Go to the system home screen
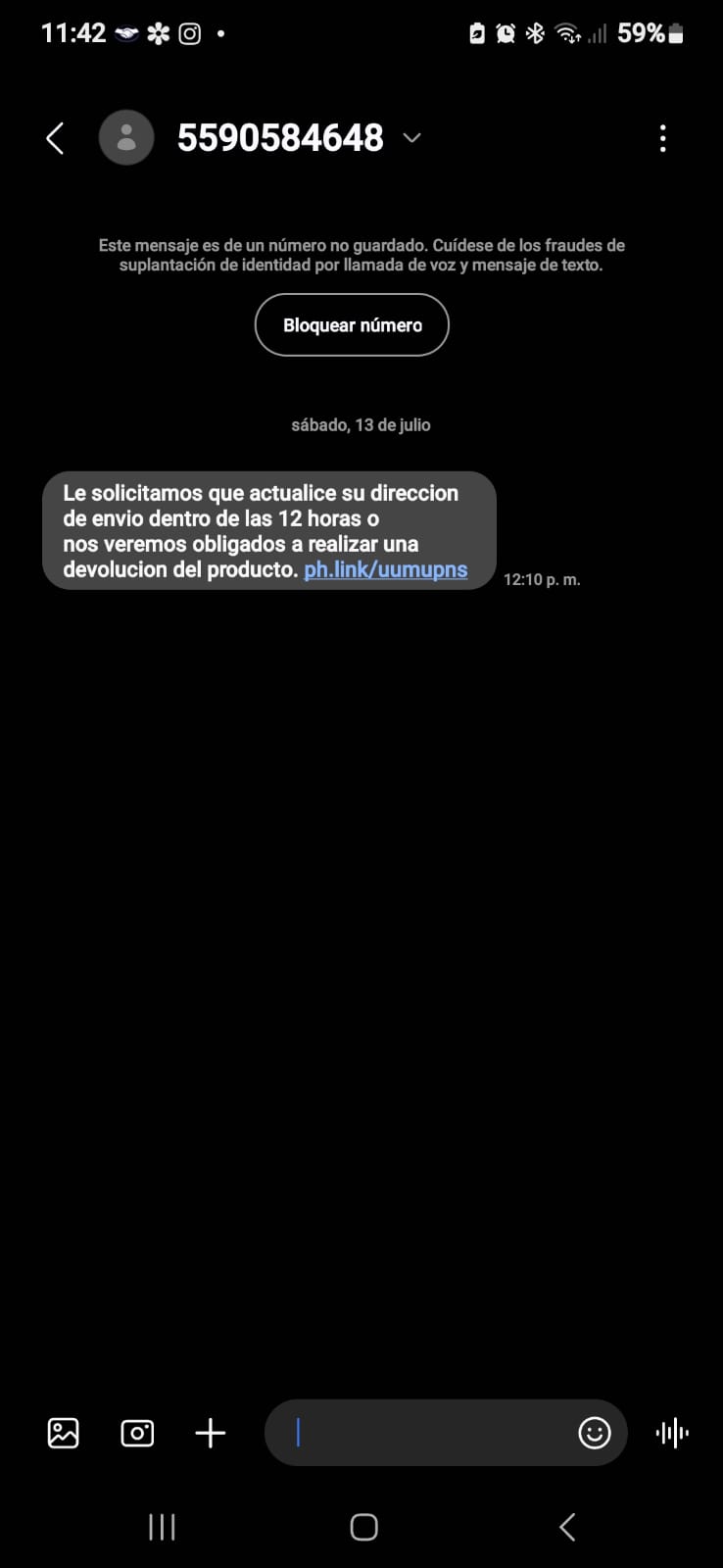Image resolution: width=723 pixels, height=1568 pixels. (x=363, y=1526)
